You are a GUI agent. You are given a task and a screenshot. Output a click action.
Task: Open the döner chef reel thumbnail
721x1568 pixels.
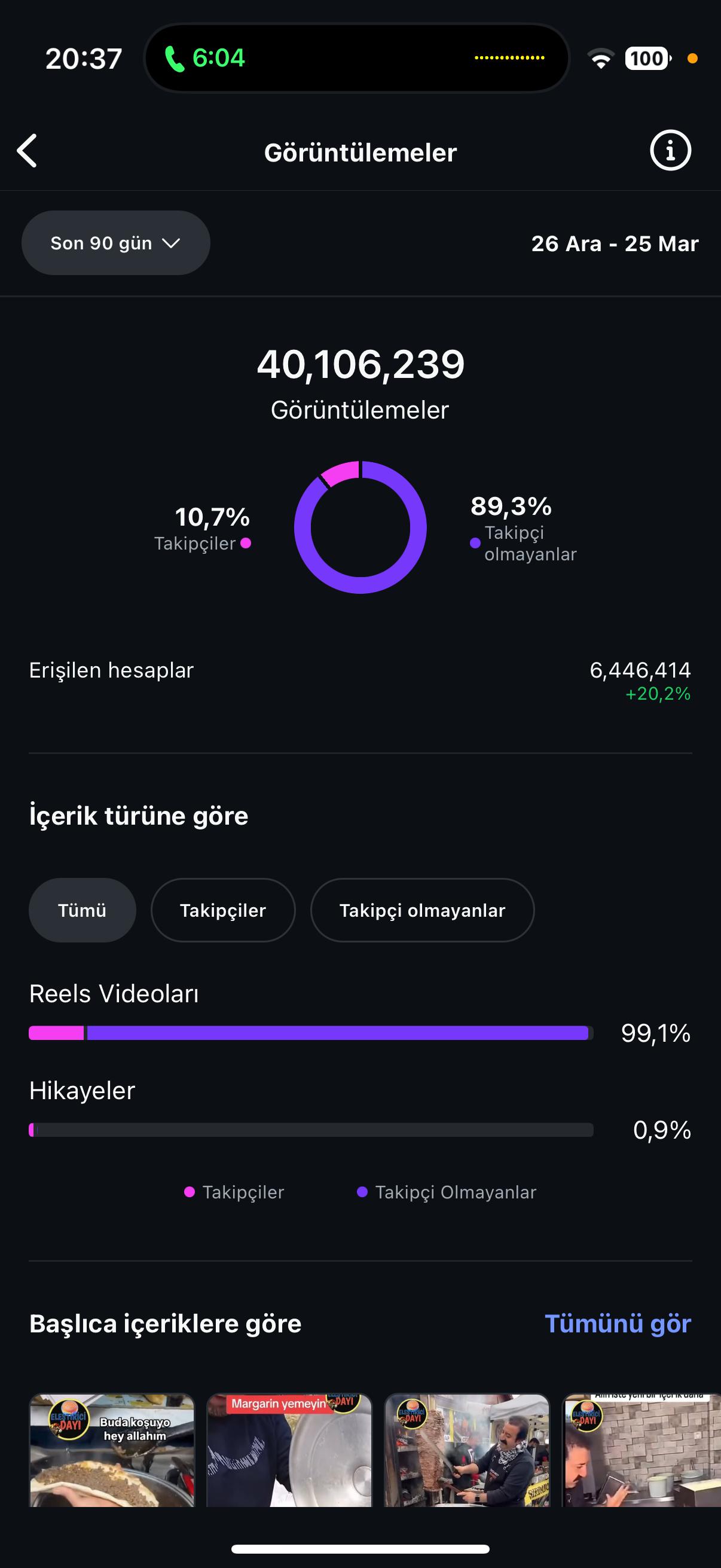467,1451
